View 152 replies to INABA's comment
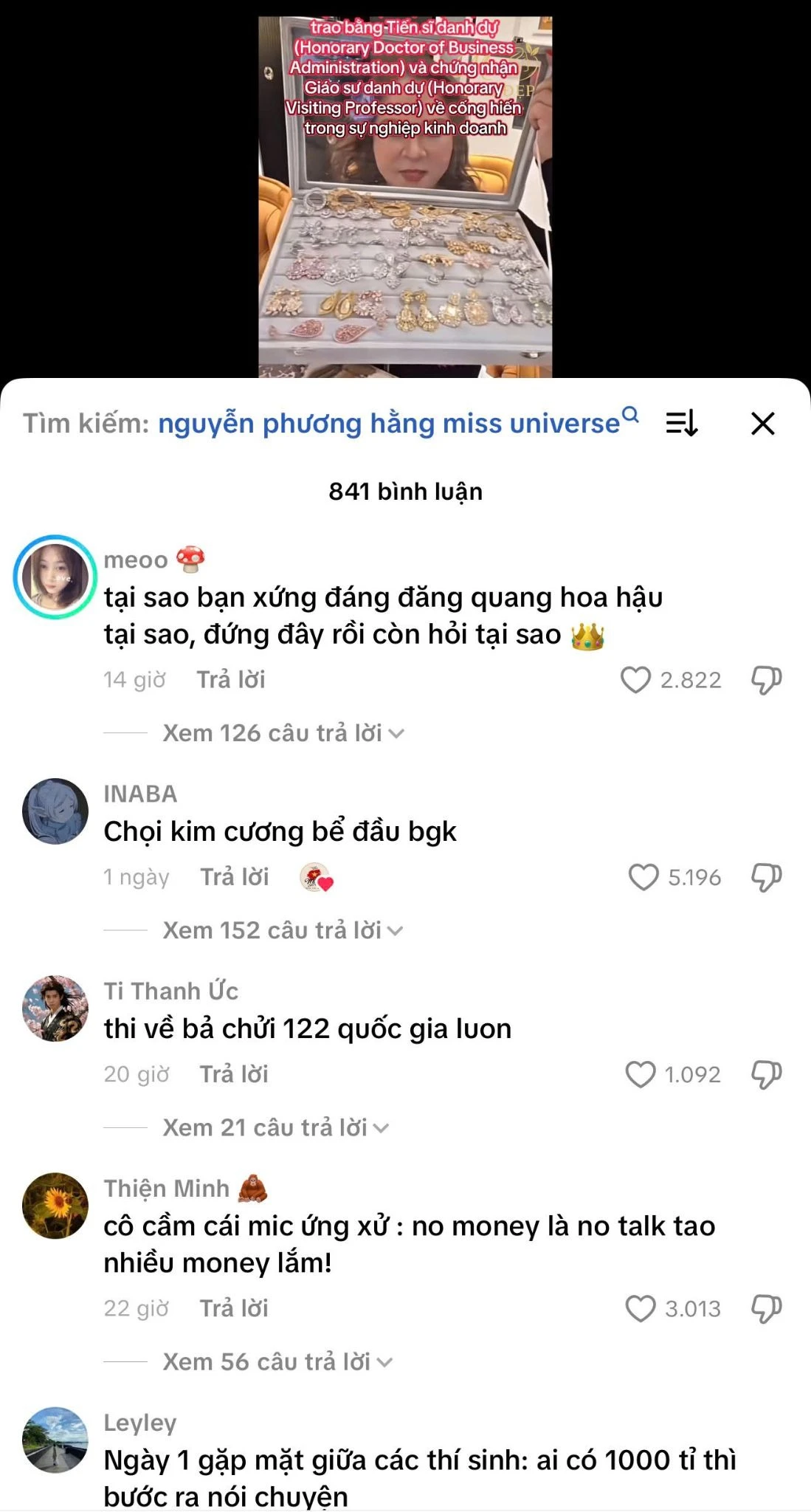Viewport: 811px width, 1512px height. pyautogui.click(x=283, y=930)
